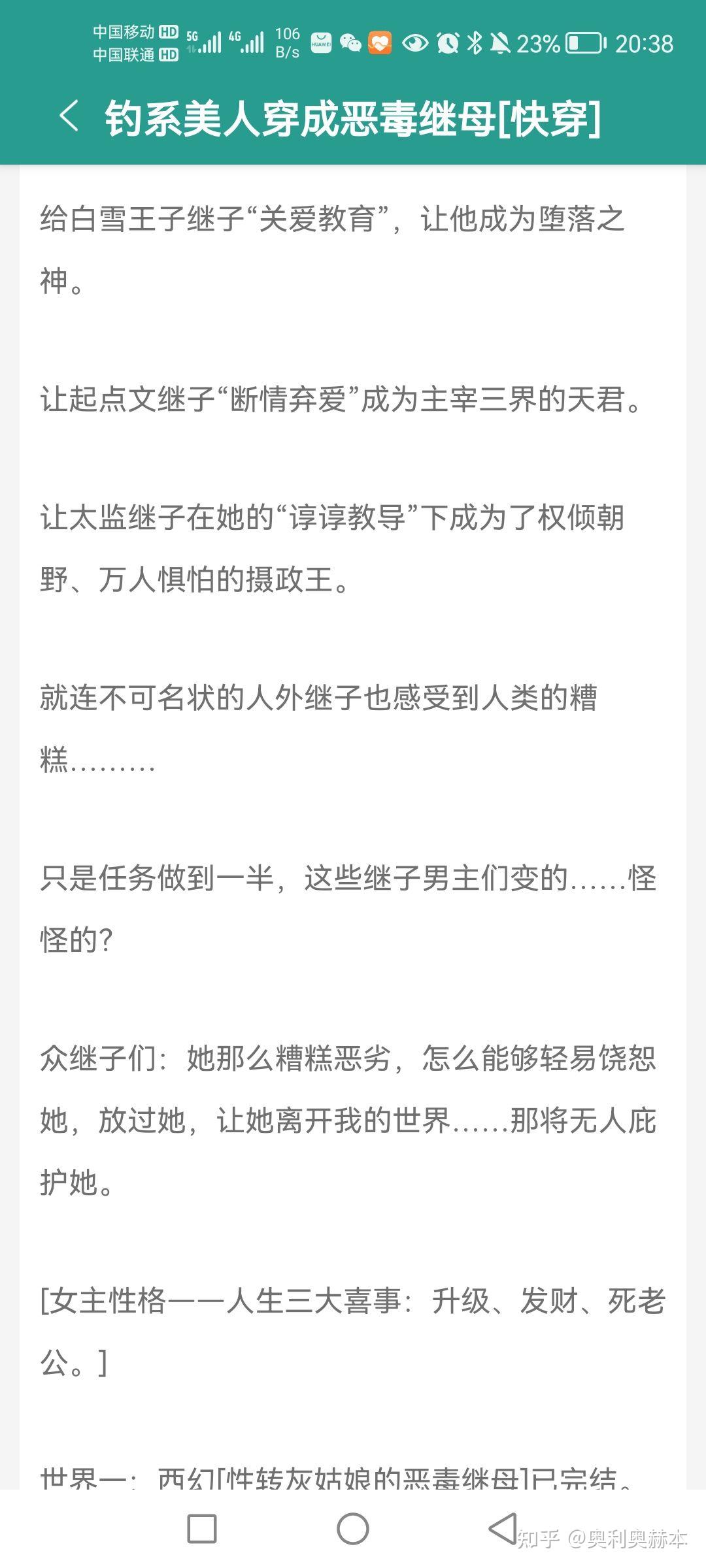The image size is (706, 1568).
Task: Open recent apps with the square button
Action: [x=202, y=1529]
